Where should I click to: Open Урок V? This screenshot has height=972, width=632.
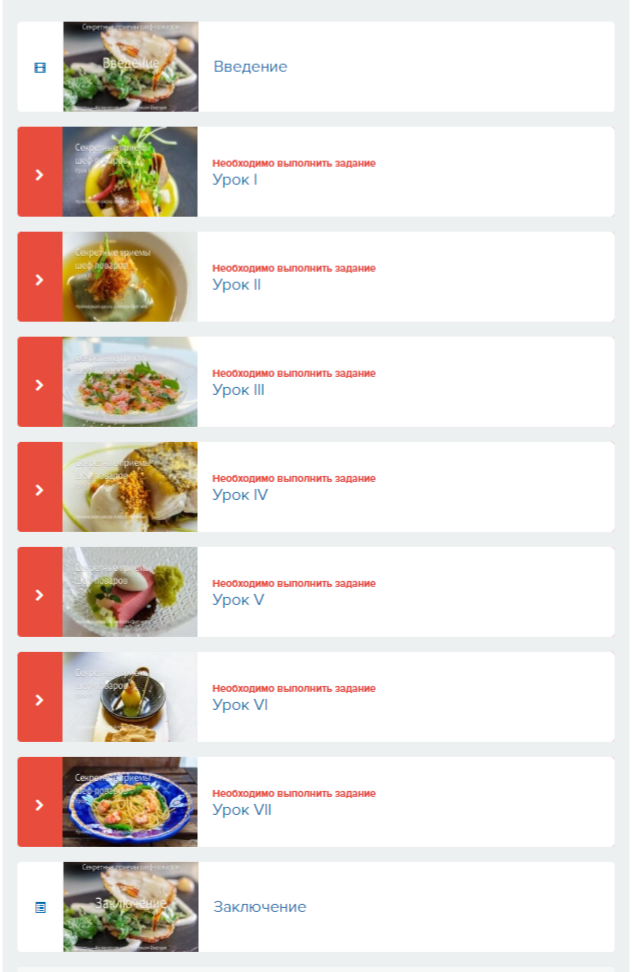coord(238,600)
